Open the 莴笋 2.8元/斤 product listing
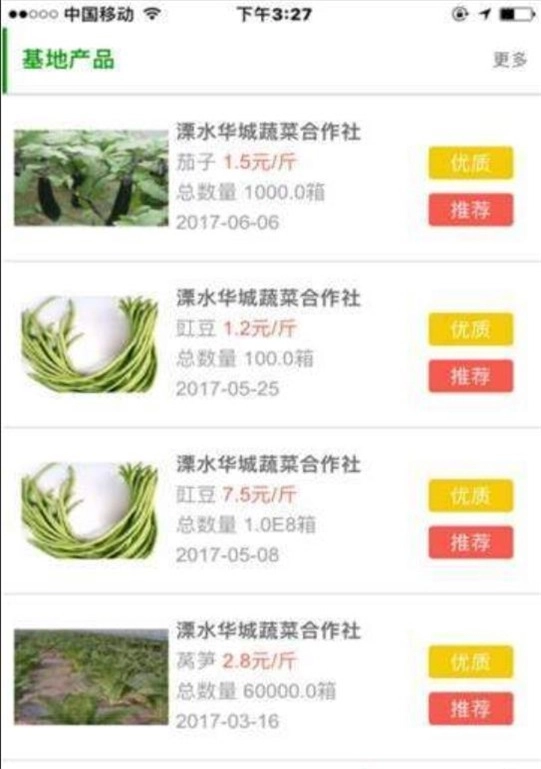This screenshot has width=541, height=769. tap(271, 677)
